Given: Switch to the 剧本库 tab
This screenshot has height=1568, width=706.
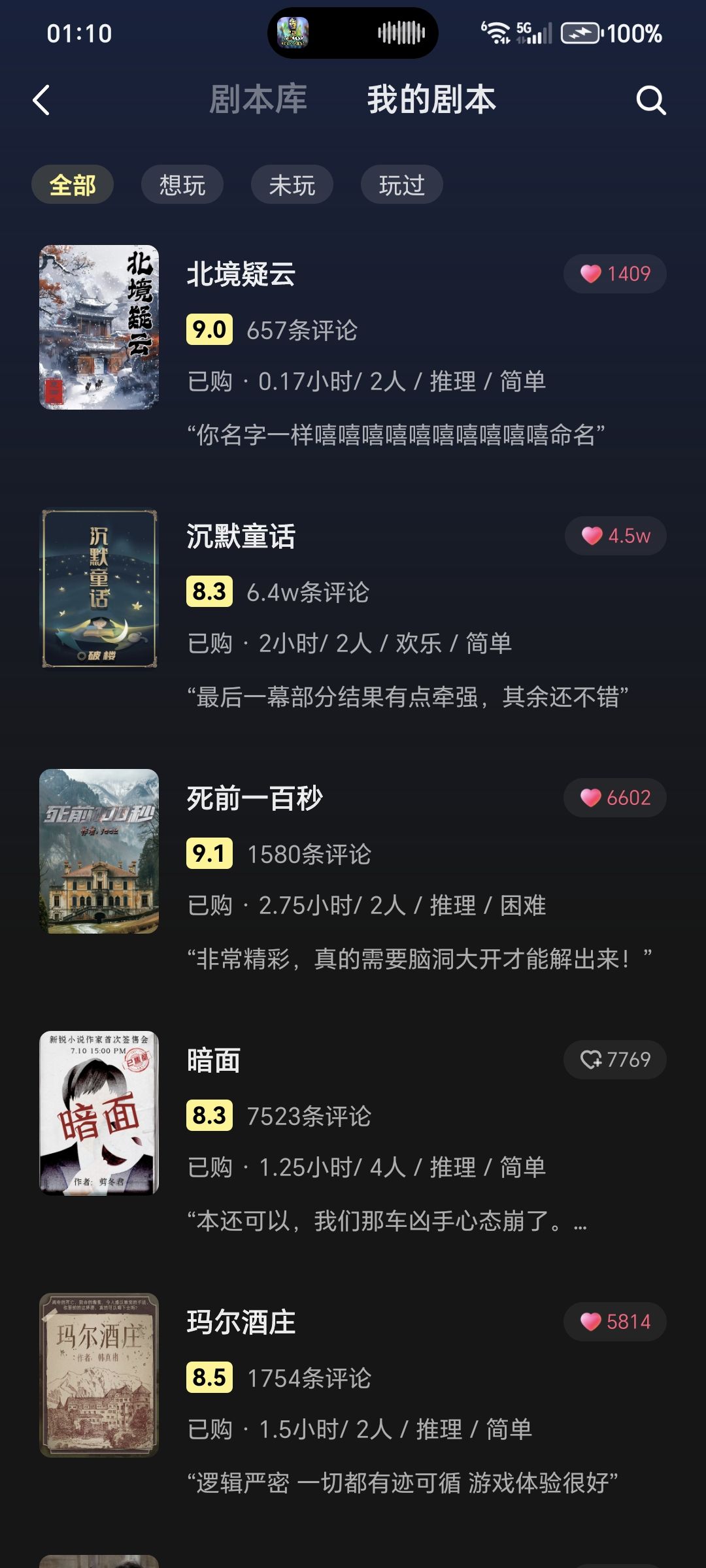Looking at the screenshot, I should click(x=258, y=100).
